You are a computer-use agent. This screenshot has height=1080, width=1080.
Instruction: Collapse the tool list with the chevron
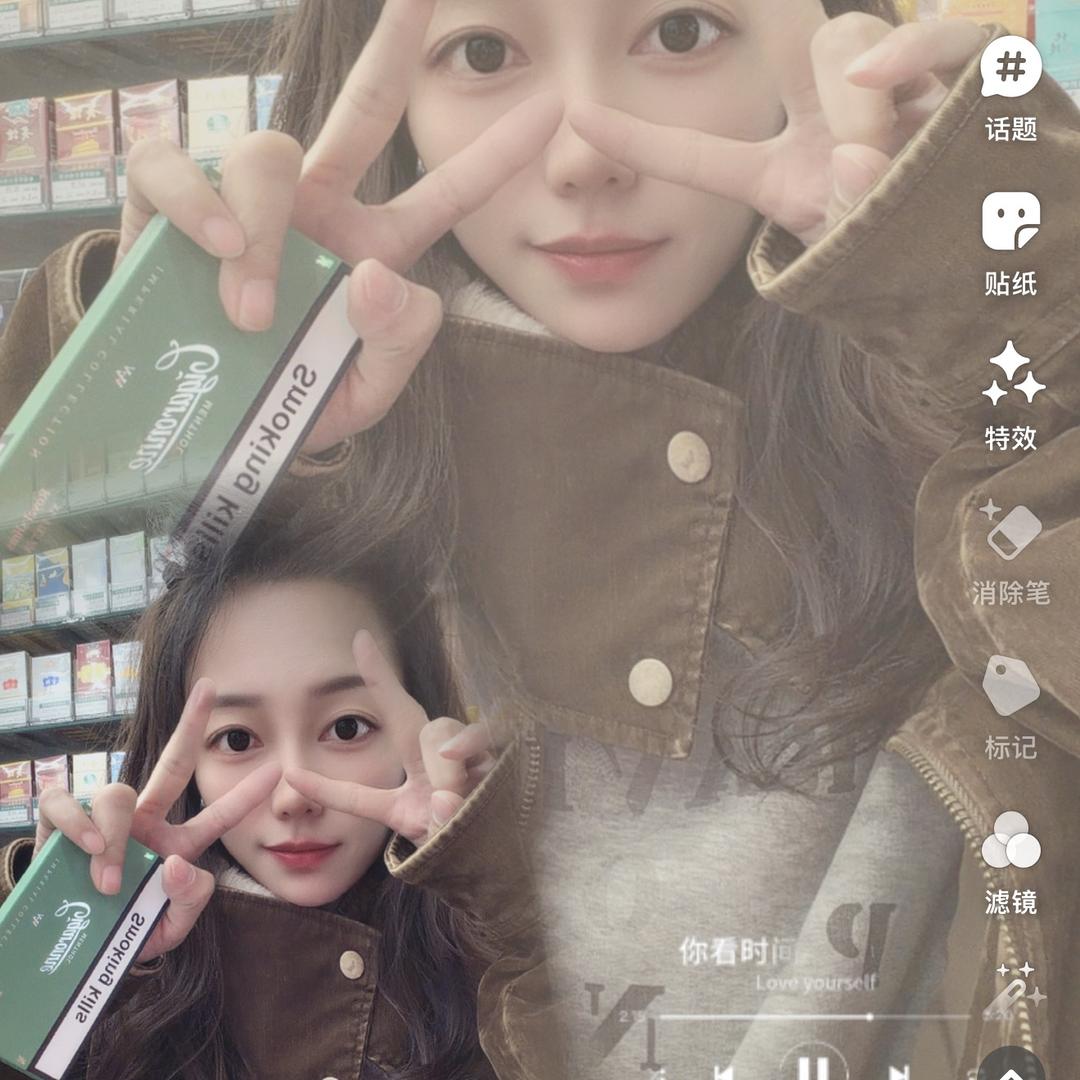click(1011, 1068)
